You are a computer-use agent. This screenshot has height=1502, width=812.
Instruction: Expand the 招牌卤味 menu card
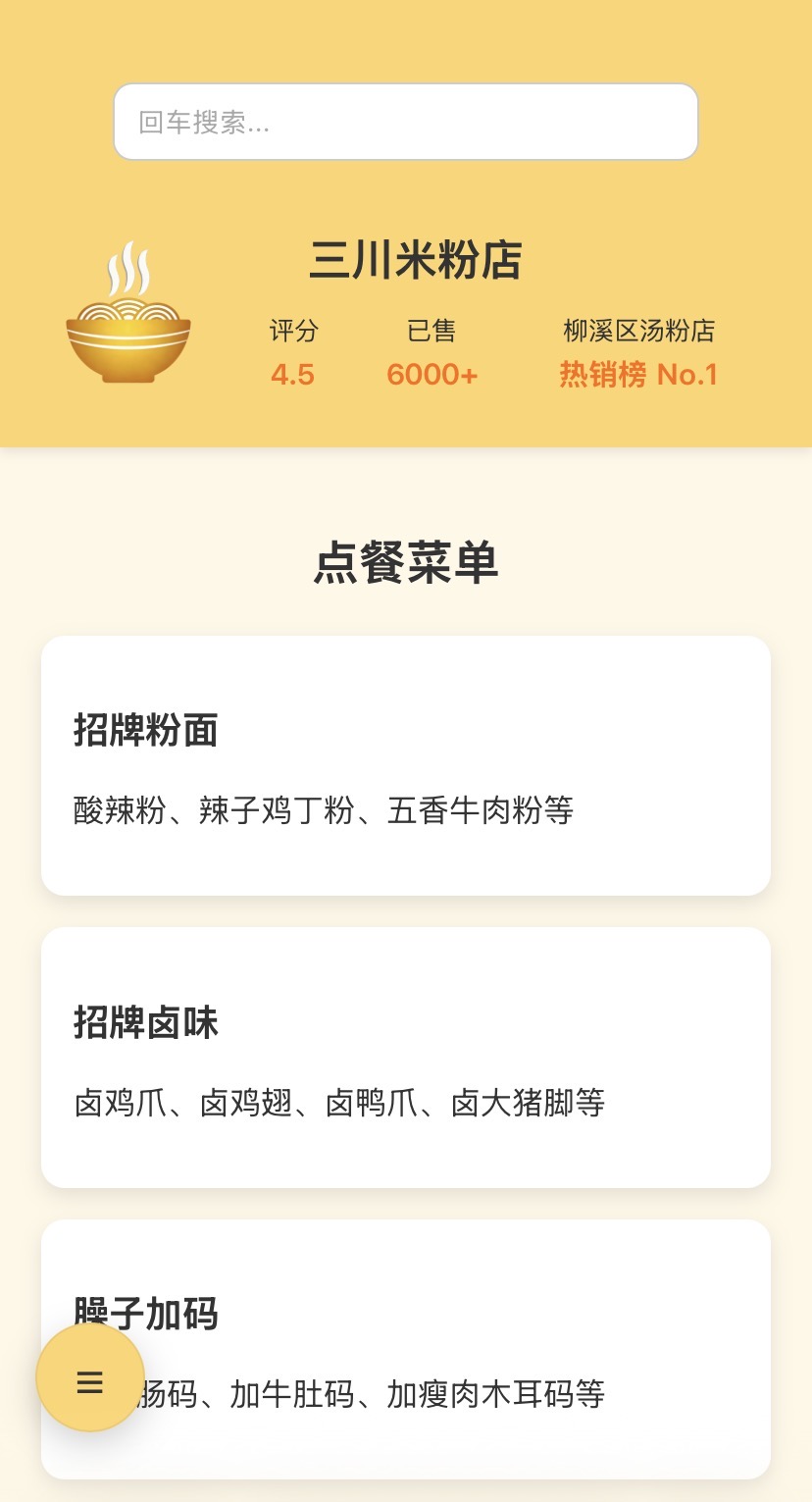[x=406, y=1057]
